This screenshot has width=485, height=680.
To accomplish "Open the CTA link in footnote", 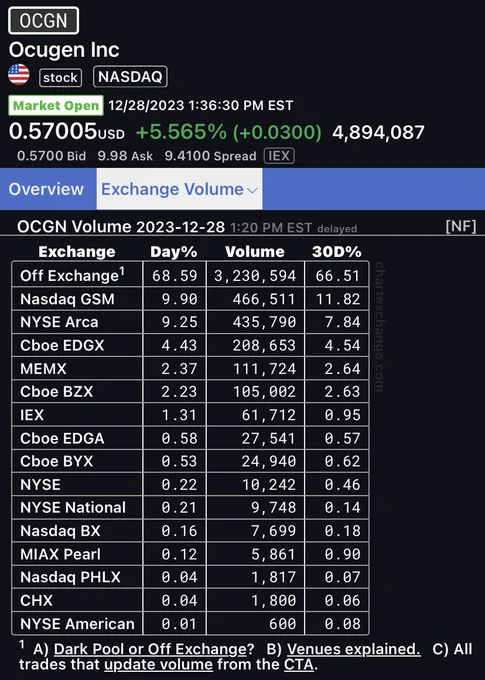I will coord(299,664).
